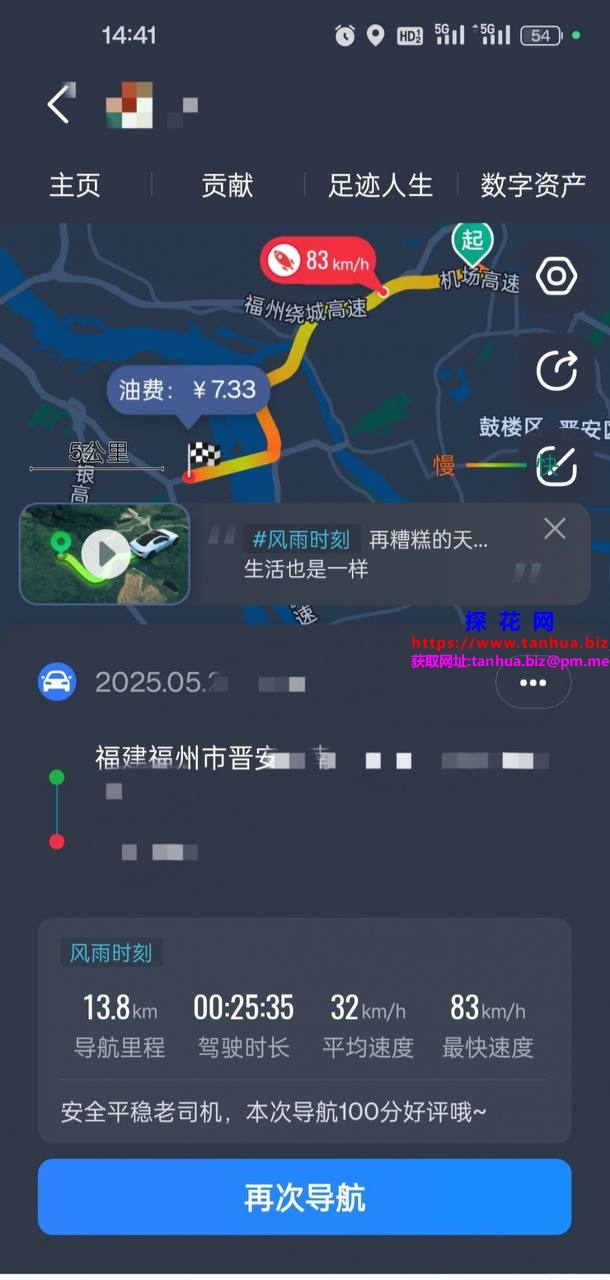Open the hexagon settings icon on map
Screen dimensions: 610x1280
pyautogui.click(x=556, y=277)
